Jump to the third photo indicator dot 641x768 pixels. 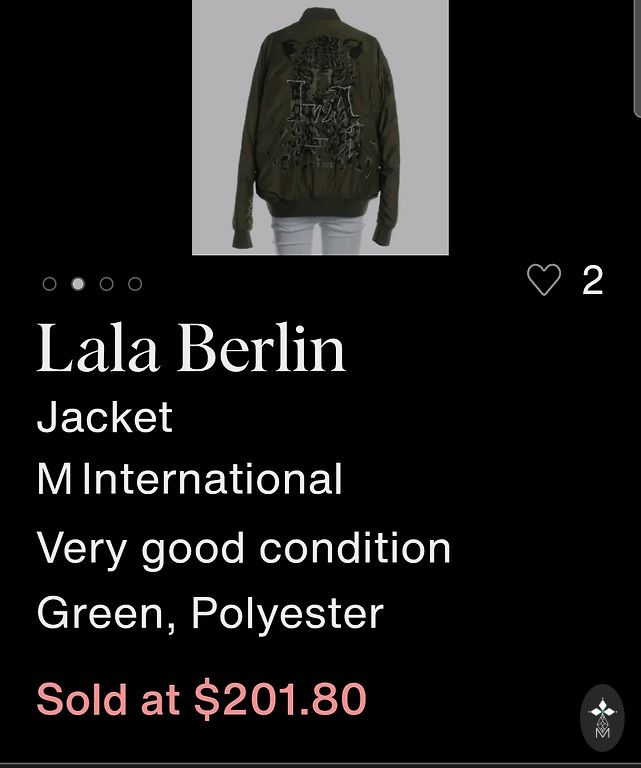coord(107,284)
